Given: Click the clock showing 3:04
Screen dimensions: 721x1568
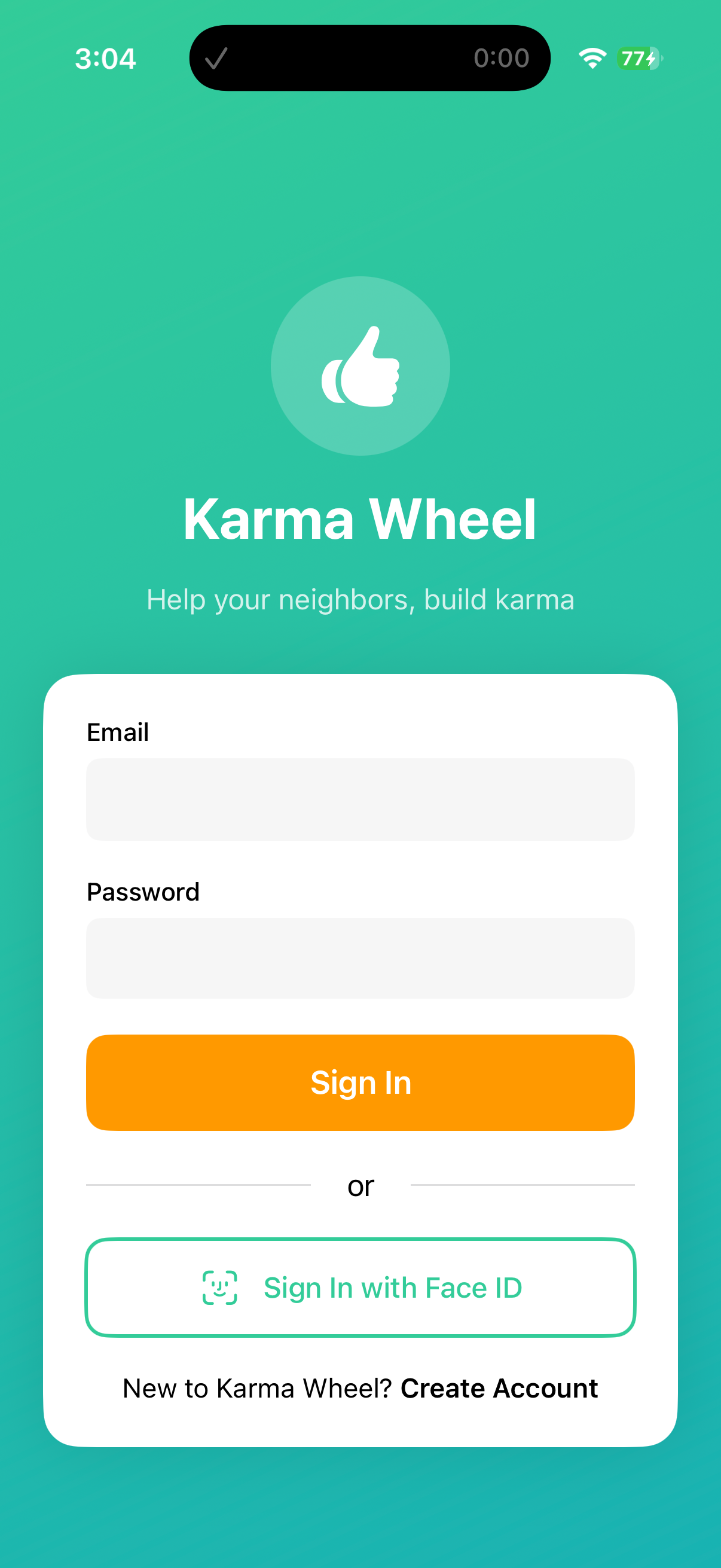Looking at the screenshot, I should [x=106, y=59].
